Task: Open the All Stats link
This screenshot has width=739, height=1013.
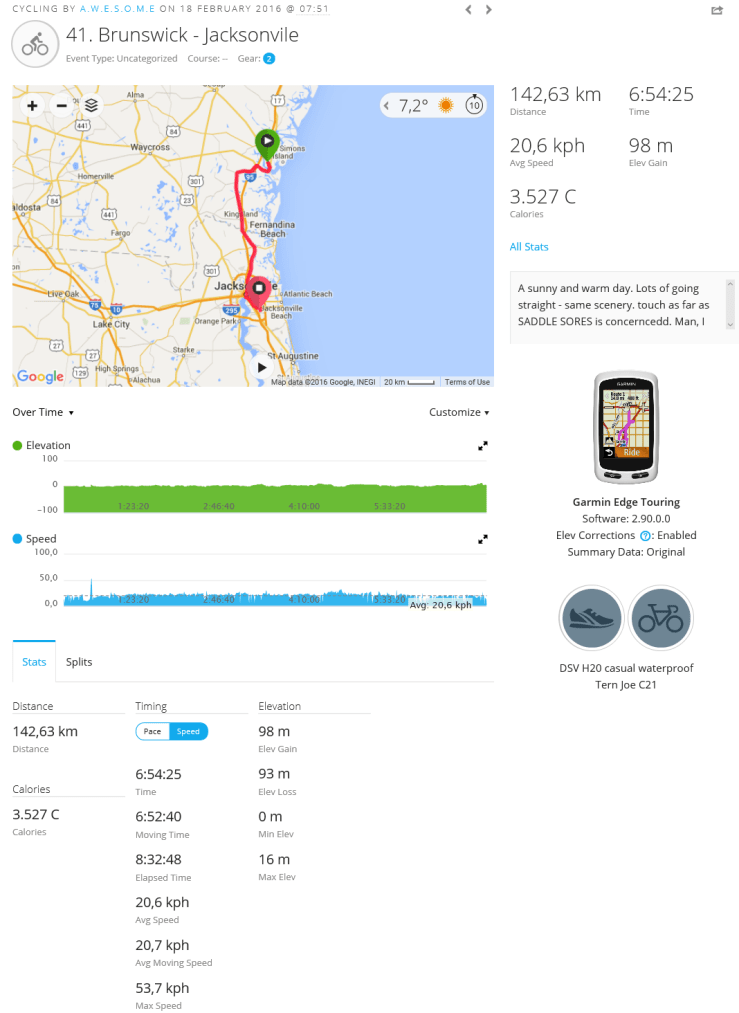Action: pos(529,247)
